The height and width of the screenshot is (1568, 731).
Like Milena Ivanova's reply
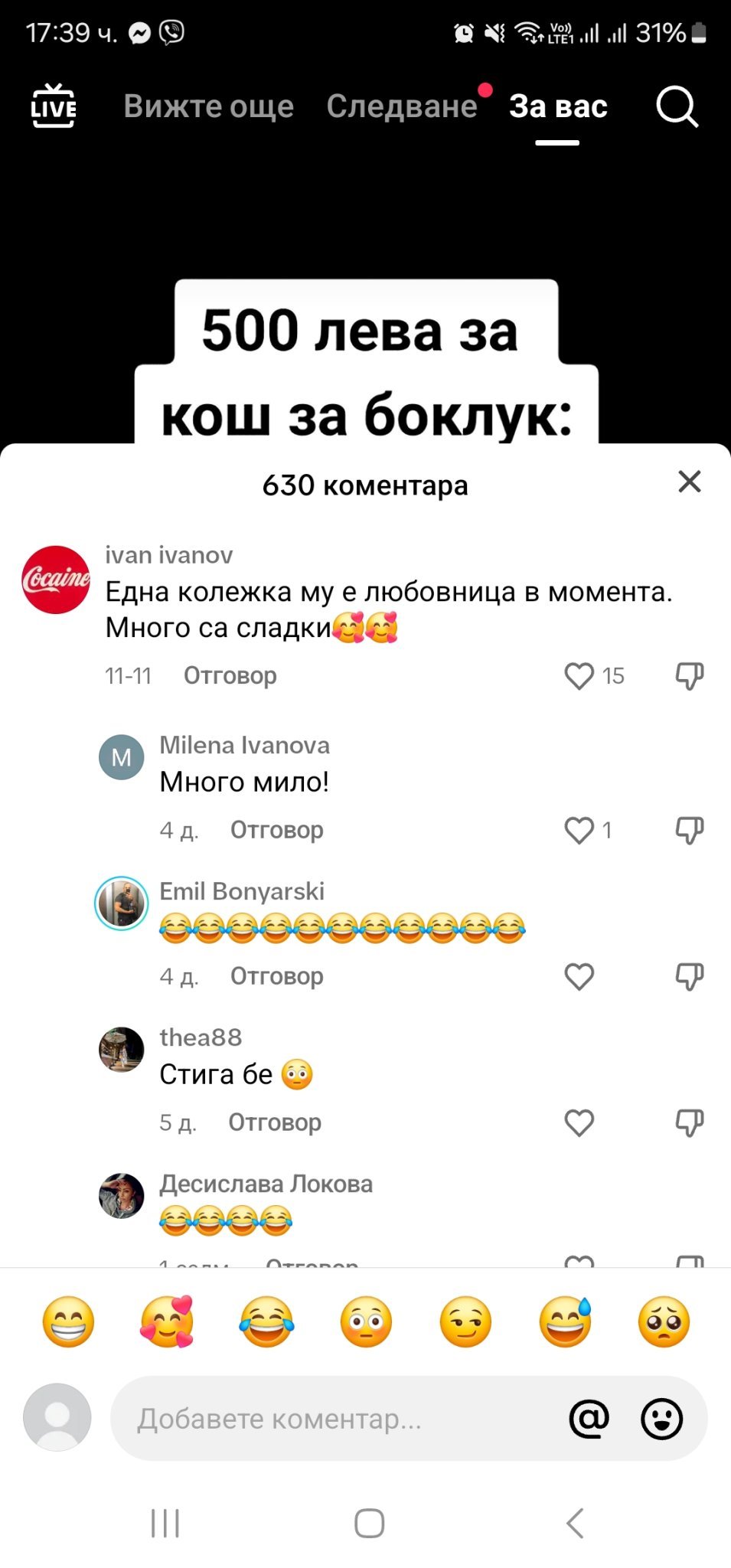click(579, 831)
